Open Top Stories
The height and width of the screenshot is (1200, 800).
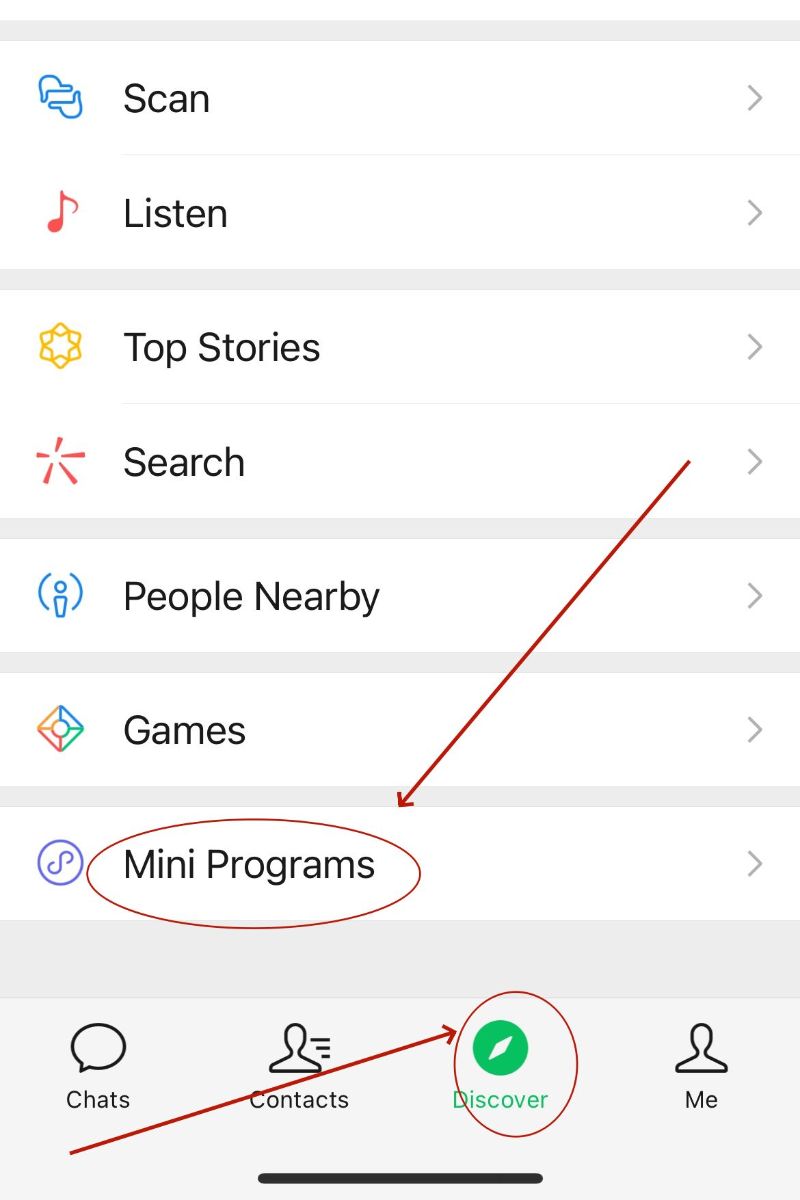(x=221, y=347)
